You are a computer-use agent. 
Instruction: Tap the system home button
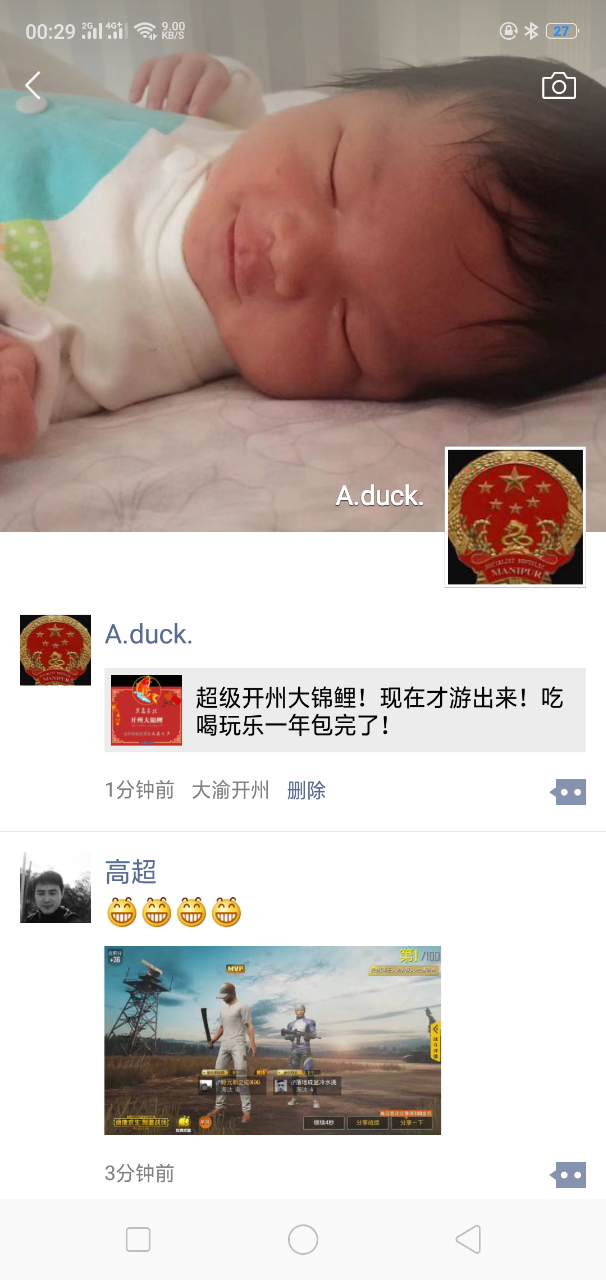(x=303, y=1240)
